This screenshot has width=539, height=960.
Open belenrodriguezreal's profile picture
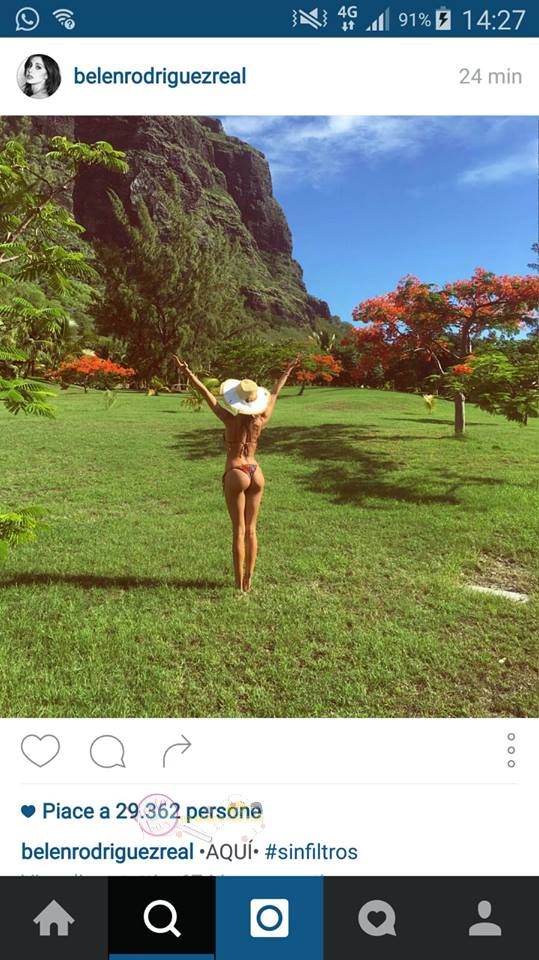39,76
